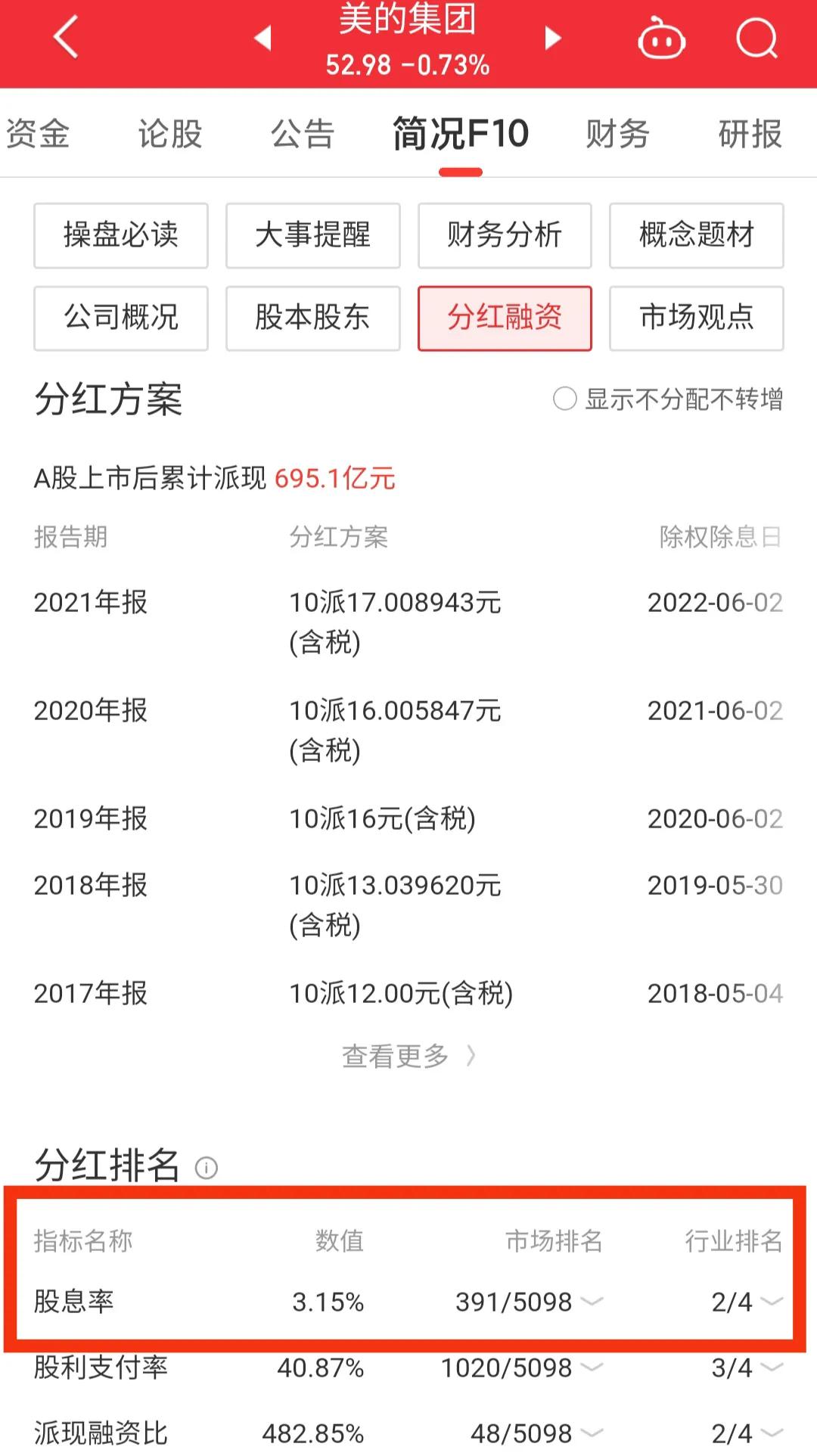
Task: Select the 分红融资 category
Action: [504, 318]
